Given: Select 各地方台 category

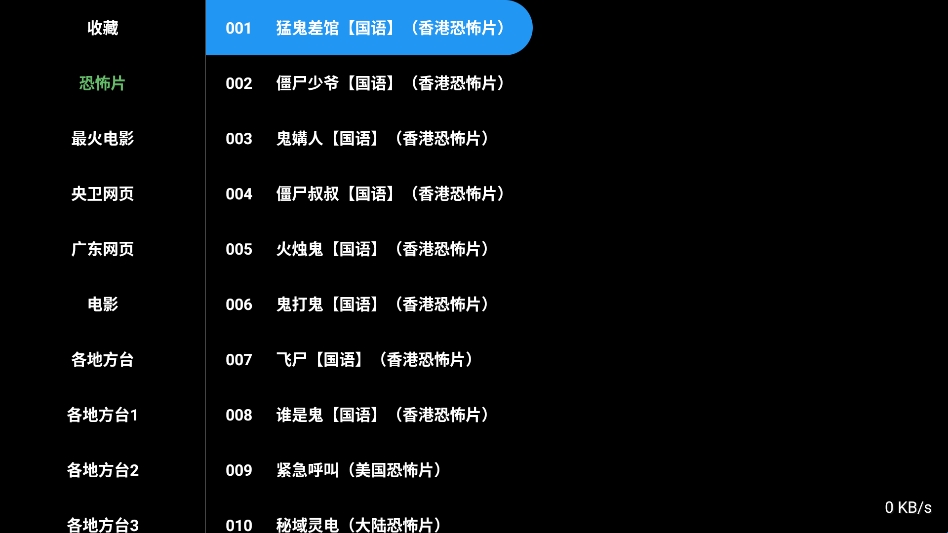Looking at the screenshot, I should point(102,359).
